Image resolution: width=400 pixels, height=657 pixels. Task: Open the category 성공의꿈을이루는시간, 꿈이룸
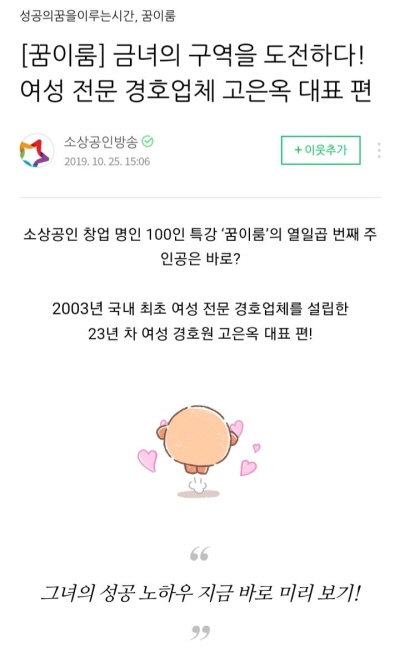tap(98, 16)
